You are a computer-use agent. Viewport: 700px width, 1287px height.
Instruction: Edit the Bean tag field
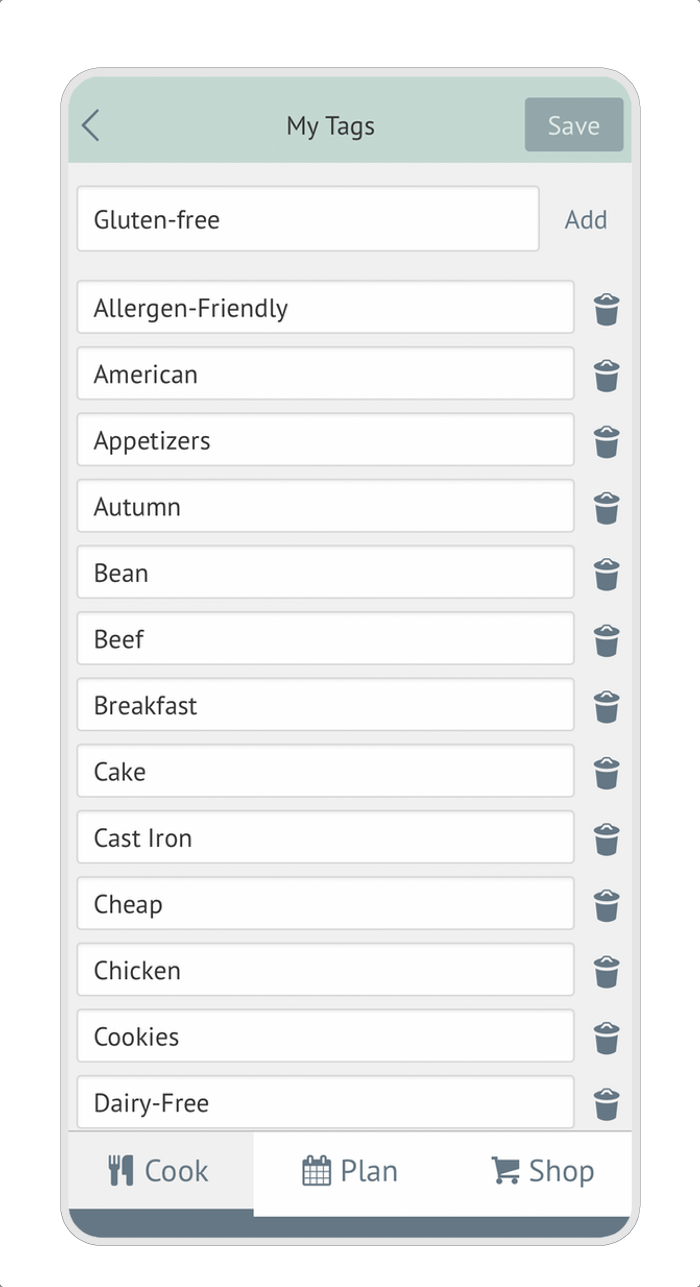point(325,573)
